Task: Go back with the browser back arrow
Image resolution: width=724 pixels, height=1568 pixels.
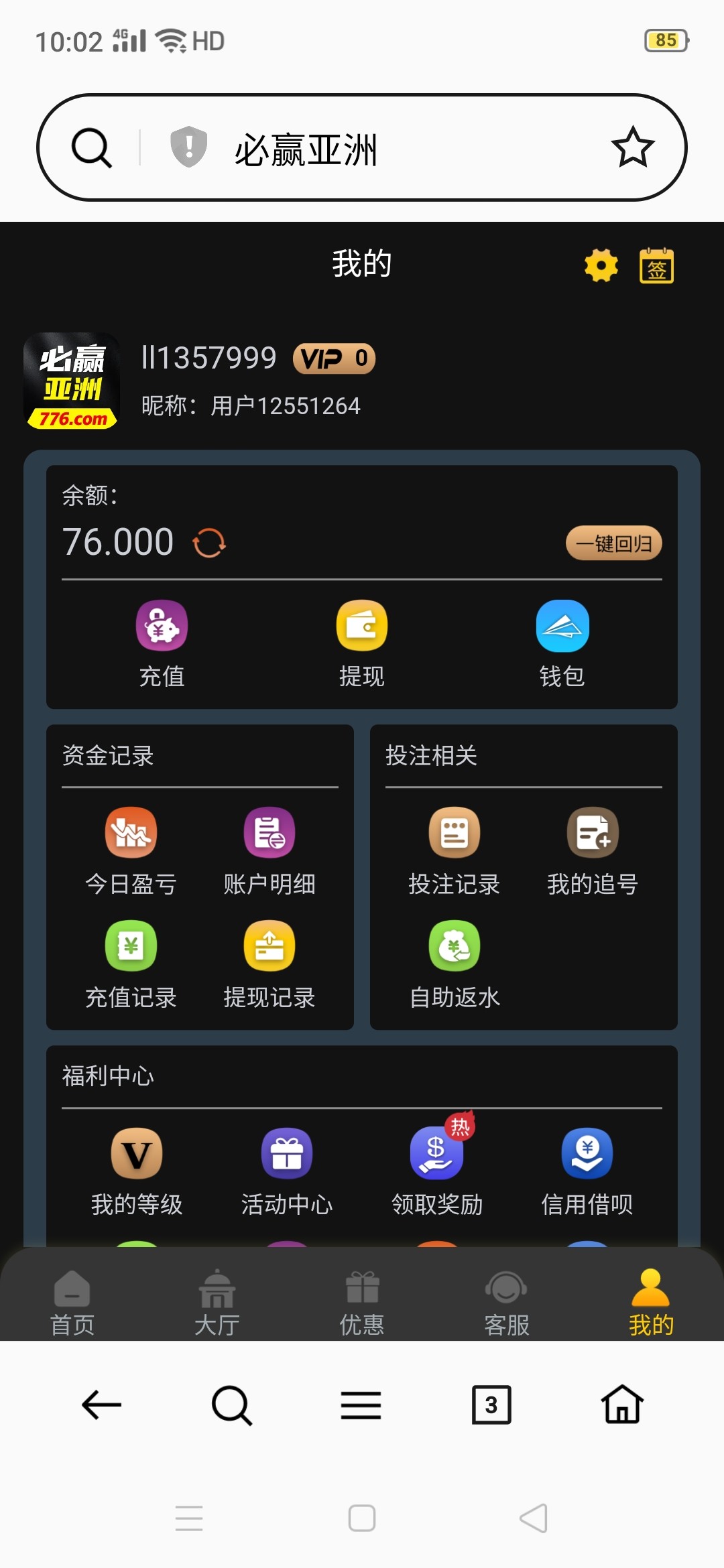Action: coord(101,1404)
